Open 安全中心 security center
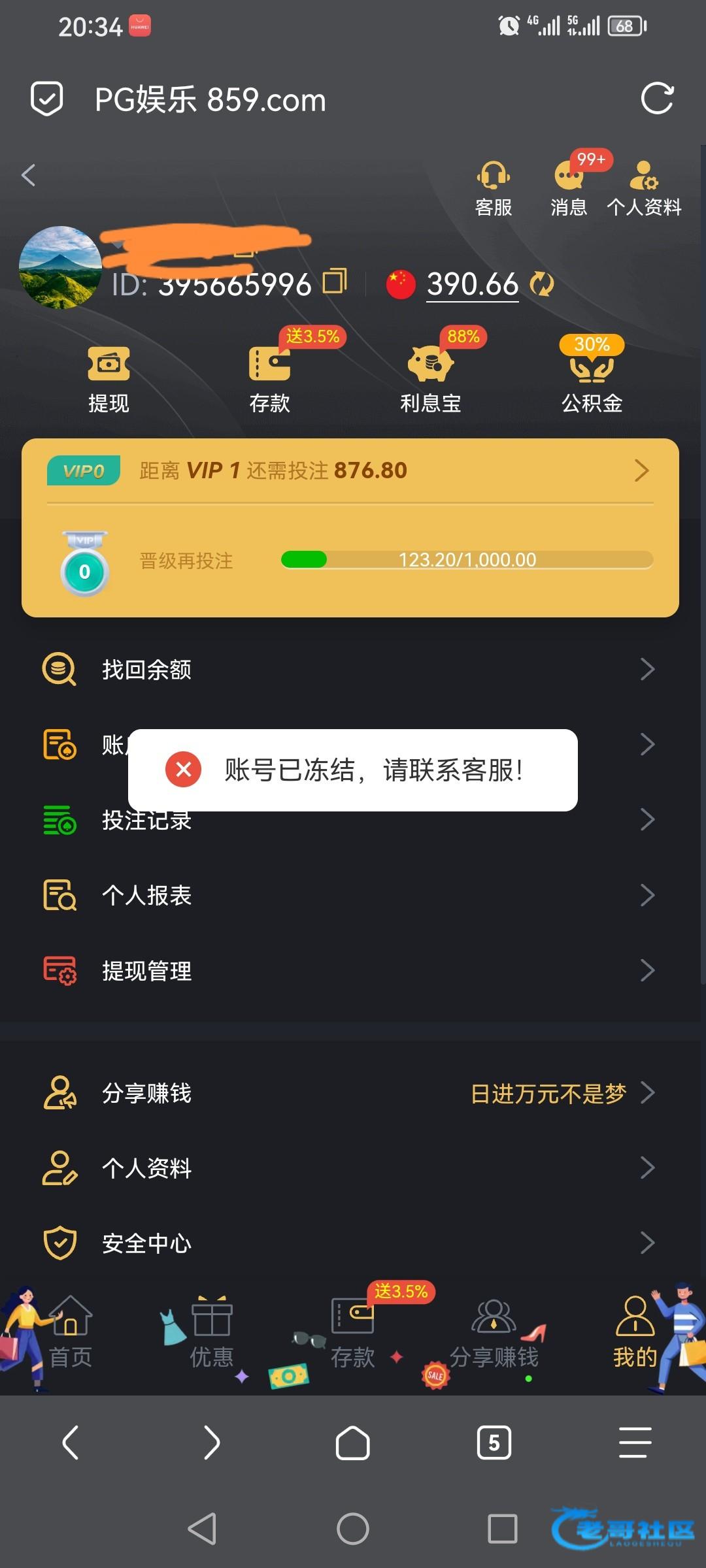 [350, 1243]
